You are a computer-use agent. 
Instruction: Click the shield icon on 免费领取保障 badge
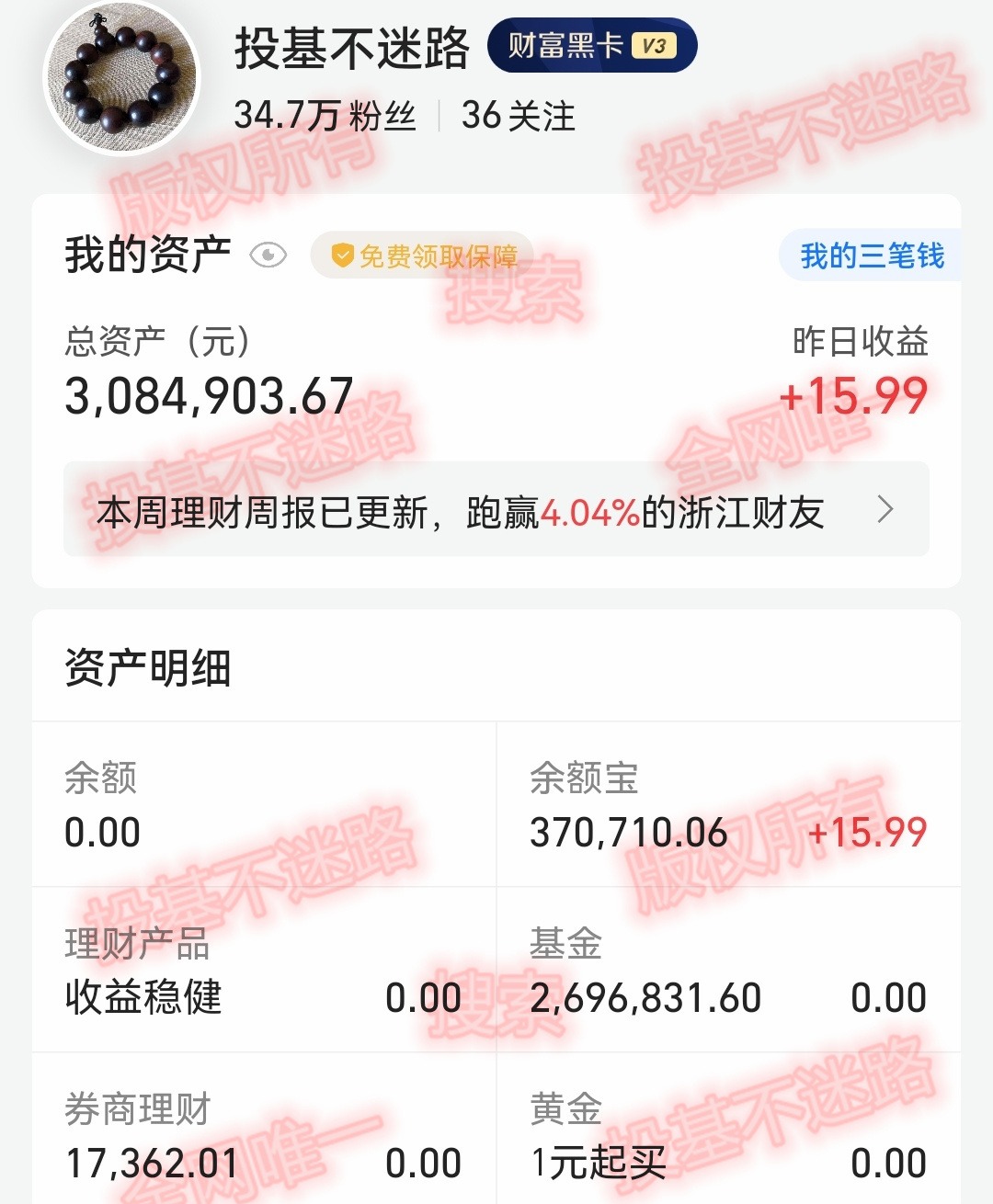(342, 256)
